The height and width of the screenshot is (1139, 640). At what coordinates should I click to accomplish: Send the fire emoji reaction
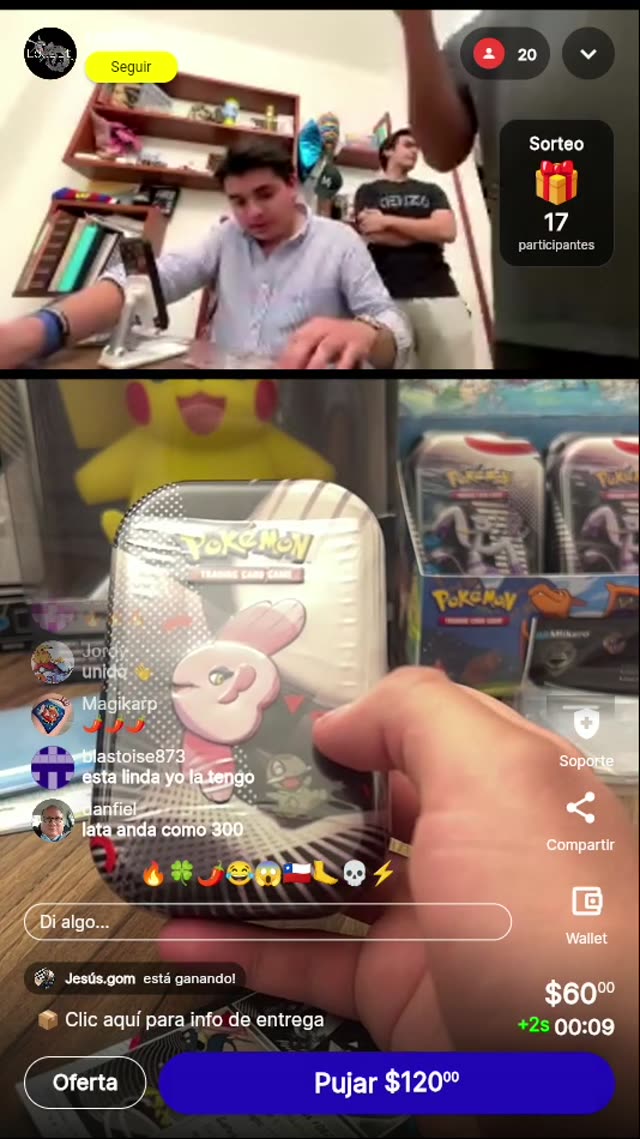point(153,874)
